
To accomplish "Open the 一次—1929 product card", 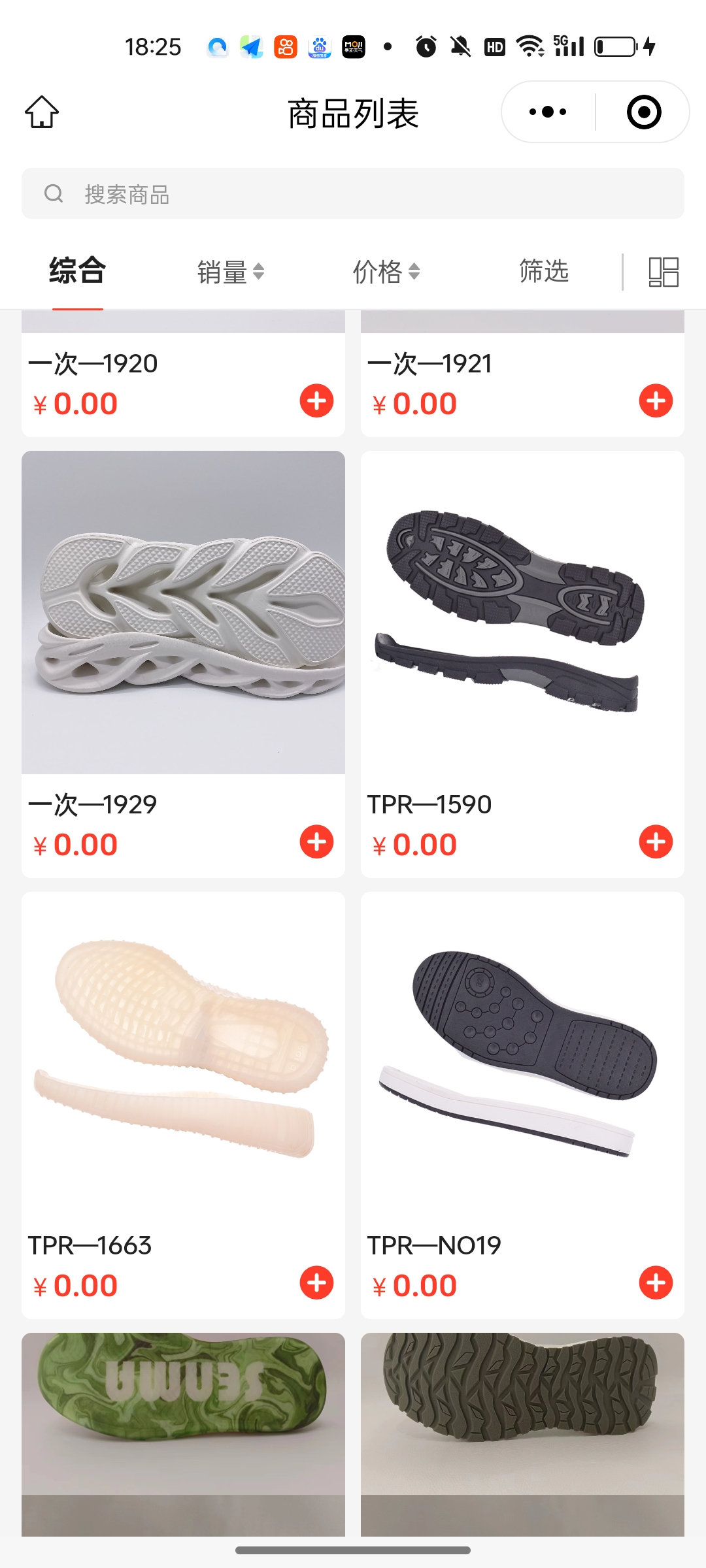I will (183, 613).
